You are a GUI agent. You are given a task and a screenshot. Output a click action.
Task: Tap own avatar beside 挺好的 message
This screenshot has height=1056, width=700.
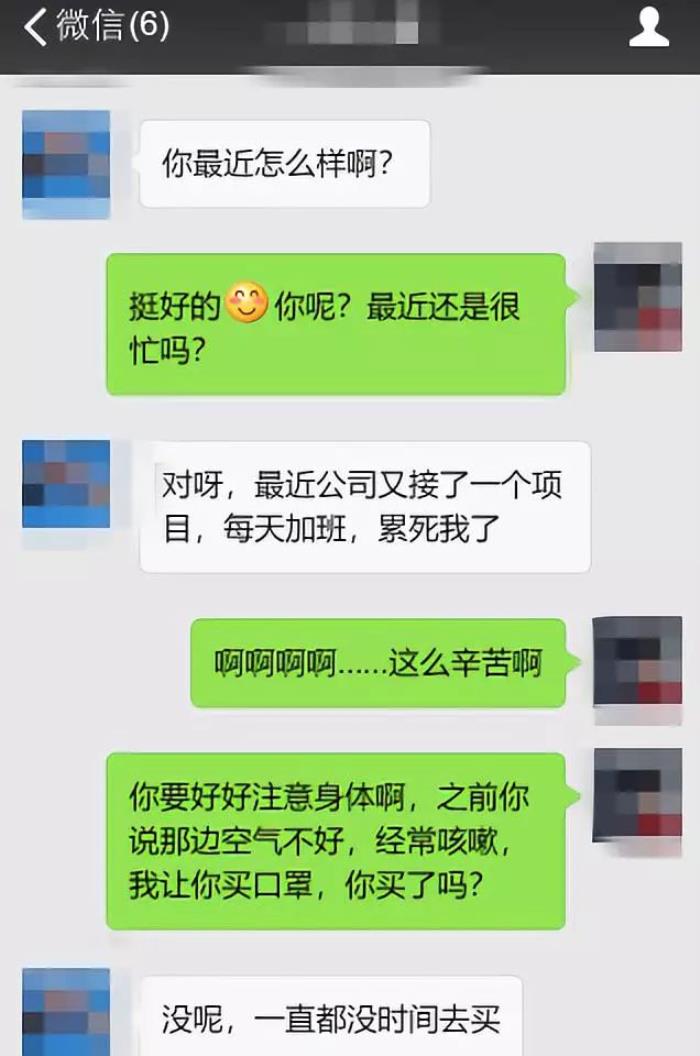click(x=637, y=296)
